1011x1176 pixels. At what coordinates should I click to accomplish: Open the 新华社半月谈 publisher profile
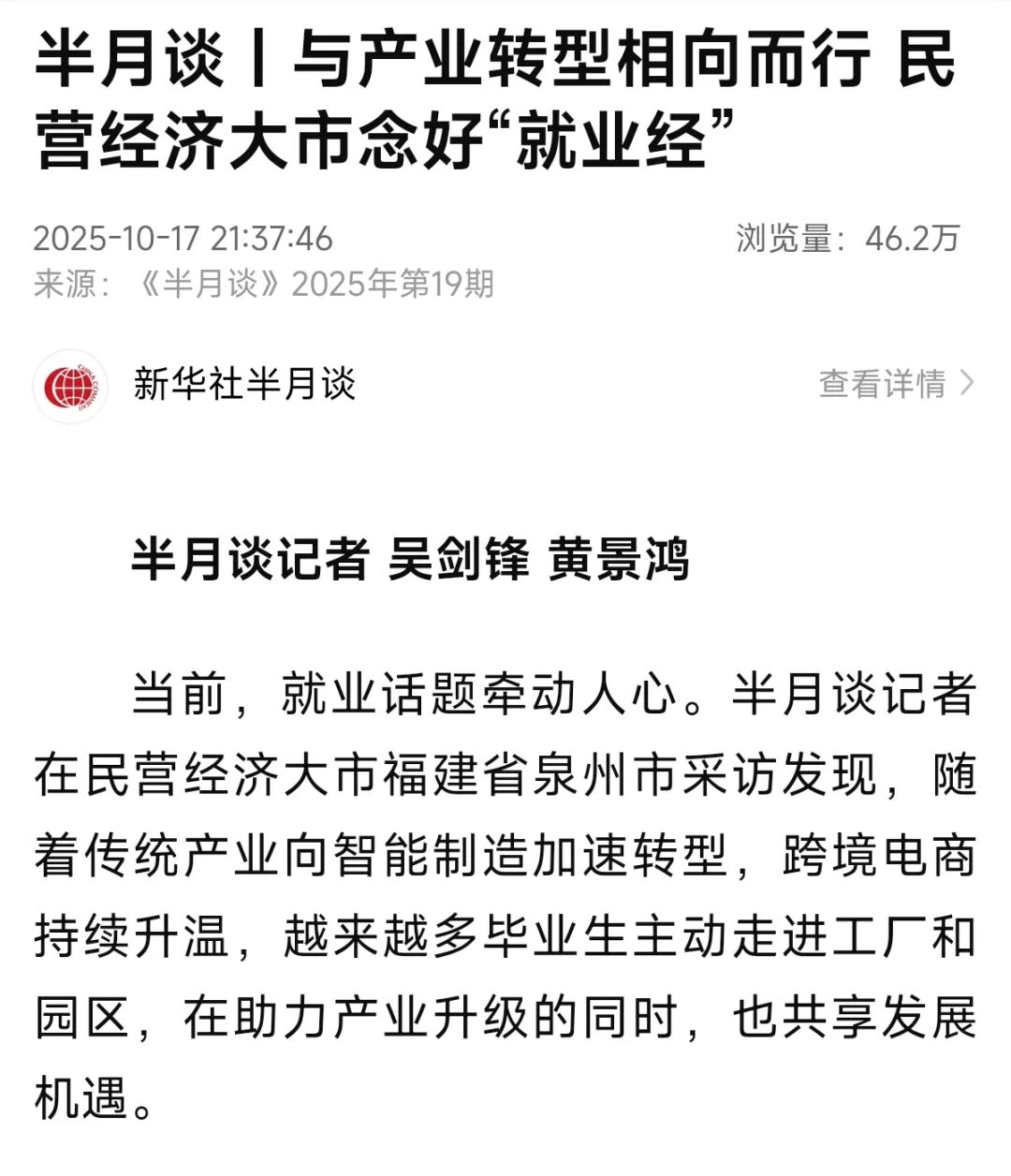click(244, 384)
